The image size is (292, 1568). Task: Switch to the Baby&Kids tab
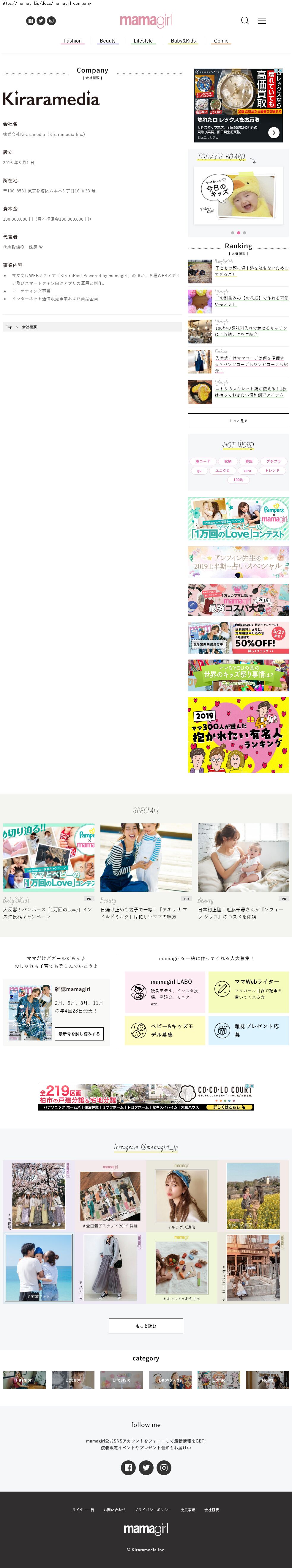[x=183, y=41]
